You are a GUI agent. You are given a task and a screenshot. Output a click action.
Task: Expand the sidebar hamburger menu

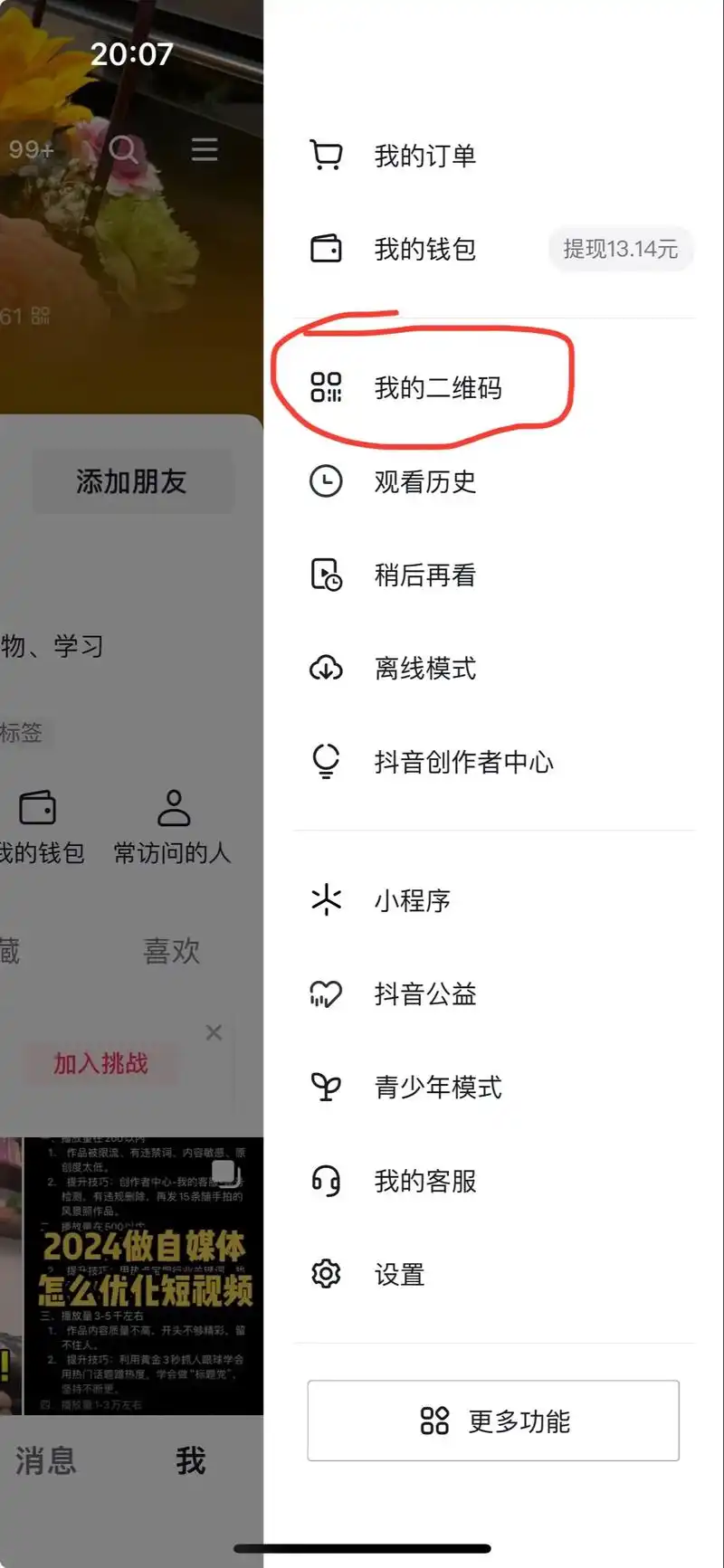205,150
